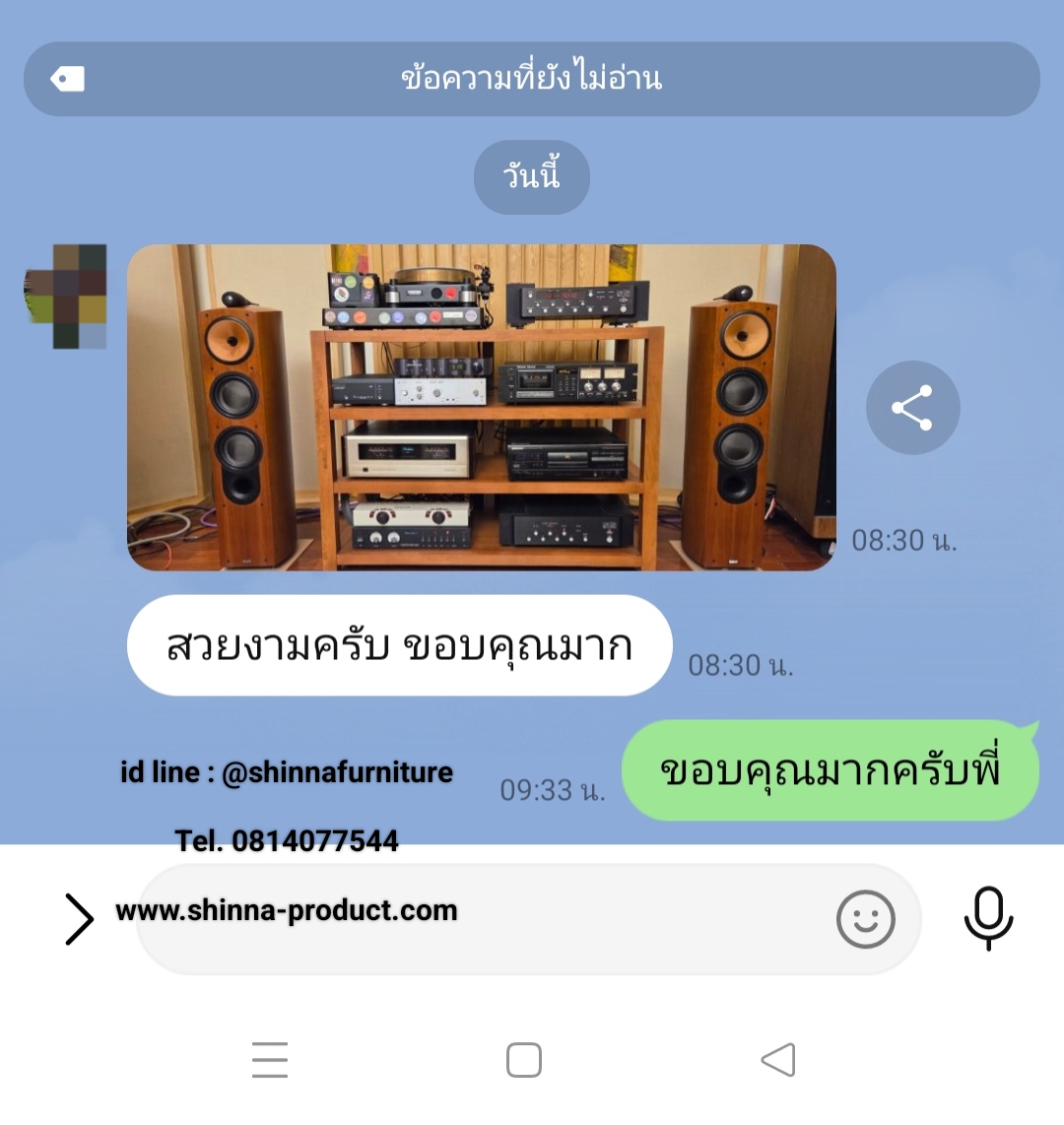Viewport: 1064px width, 1125px height.
Task: Open recent apps menu button
Action: click(x=269, y=1060)
